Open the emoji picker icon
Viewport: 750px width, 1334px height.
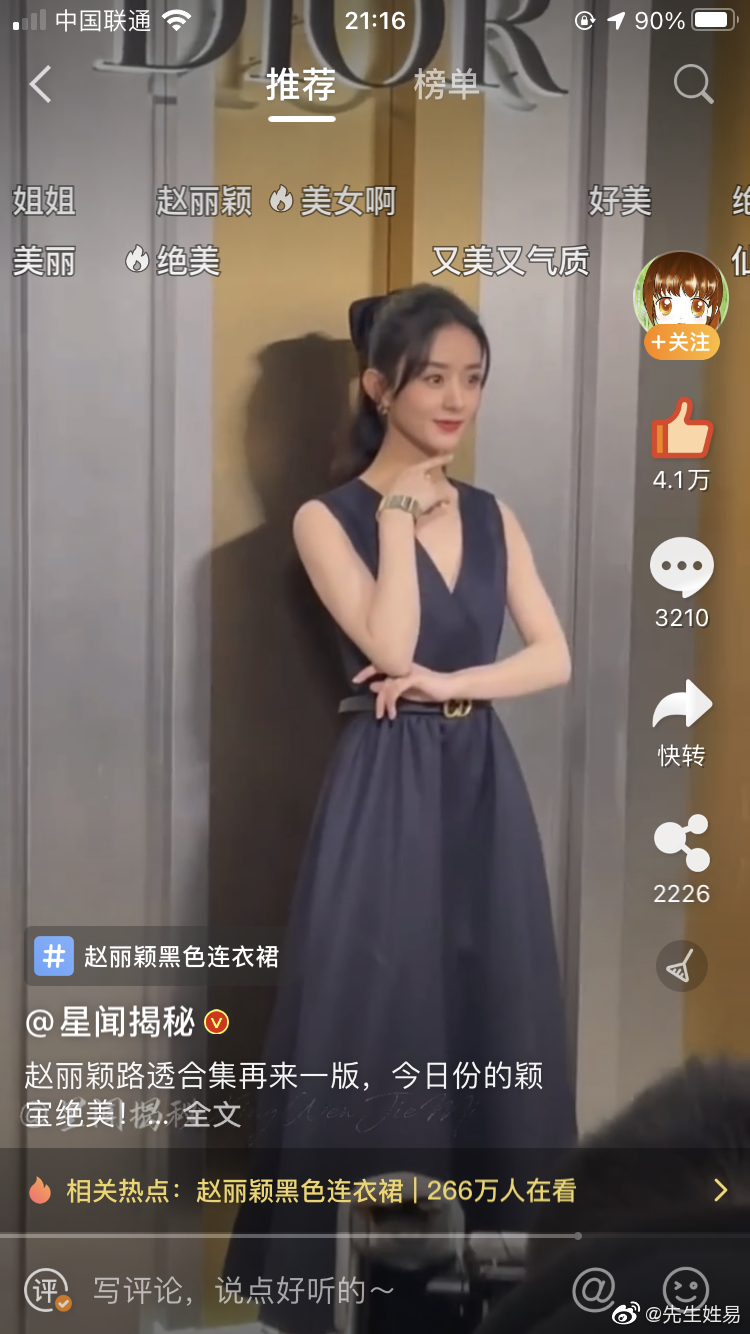point(686,1288)
